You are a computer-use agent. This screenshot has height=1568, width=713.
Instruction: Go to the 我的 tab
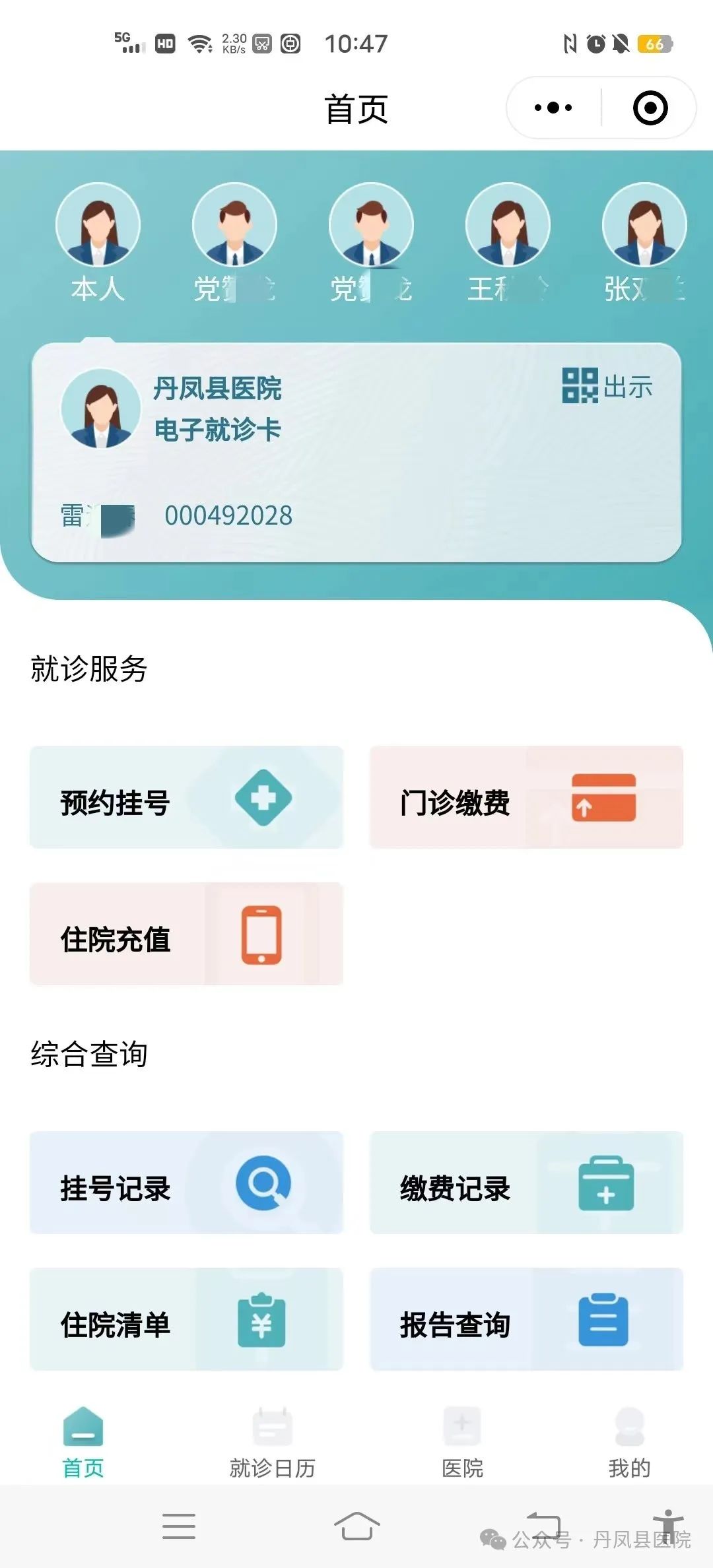pos(629,1443)
